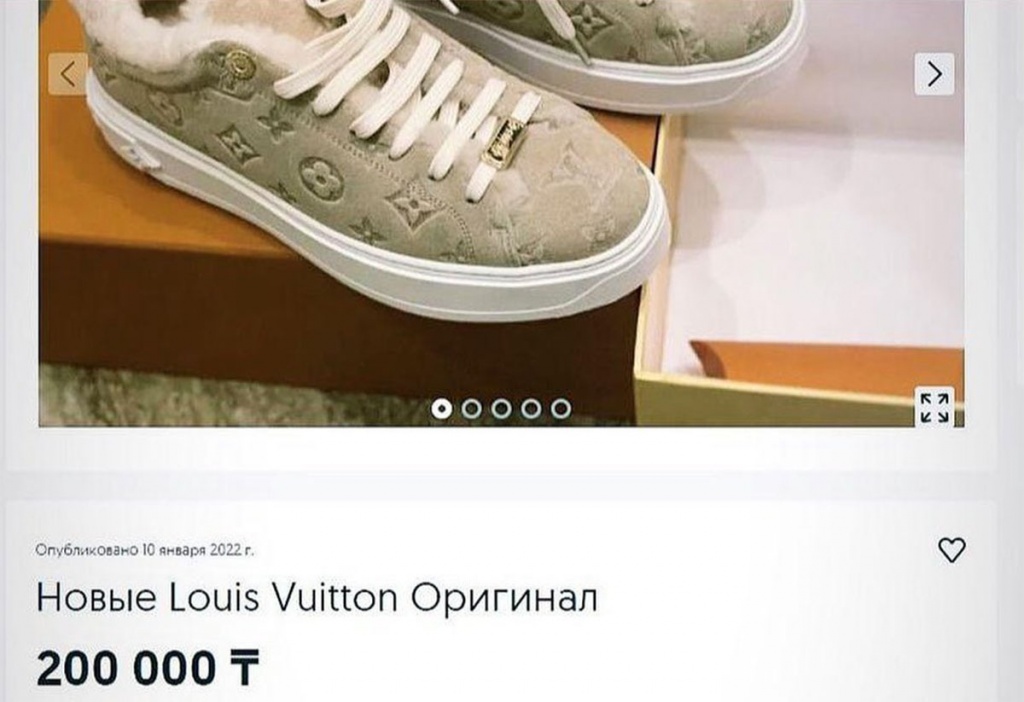Image resolution: width=1024 pixels, height=702 pixels.
Task: Jump to the third photo dot
Action: pyautogui.click(x=502, y=408)
